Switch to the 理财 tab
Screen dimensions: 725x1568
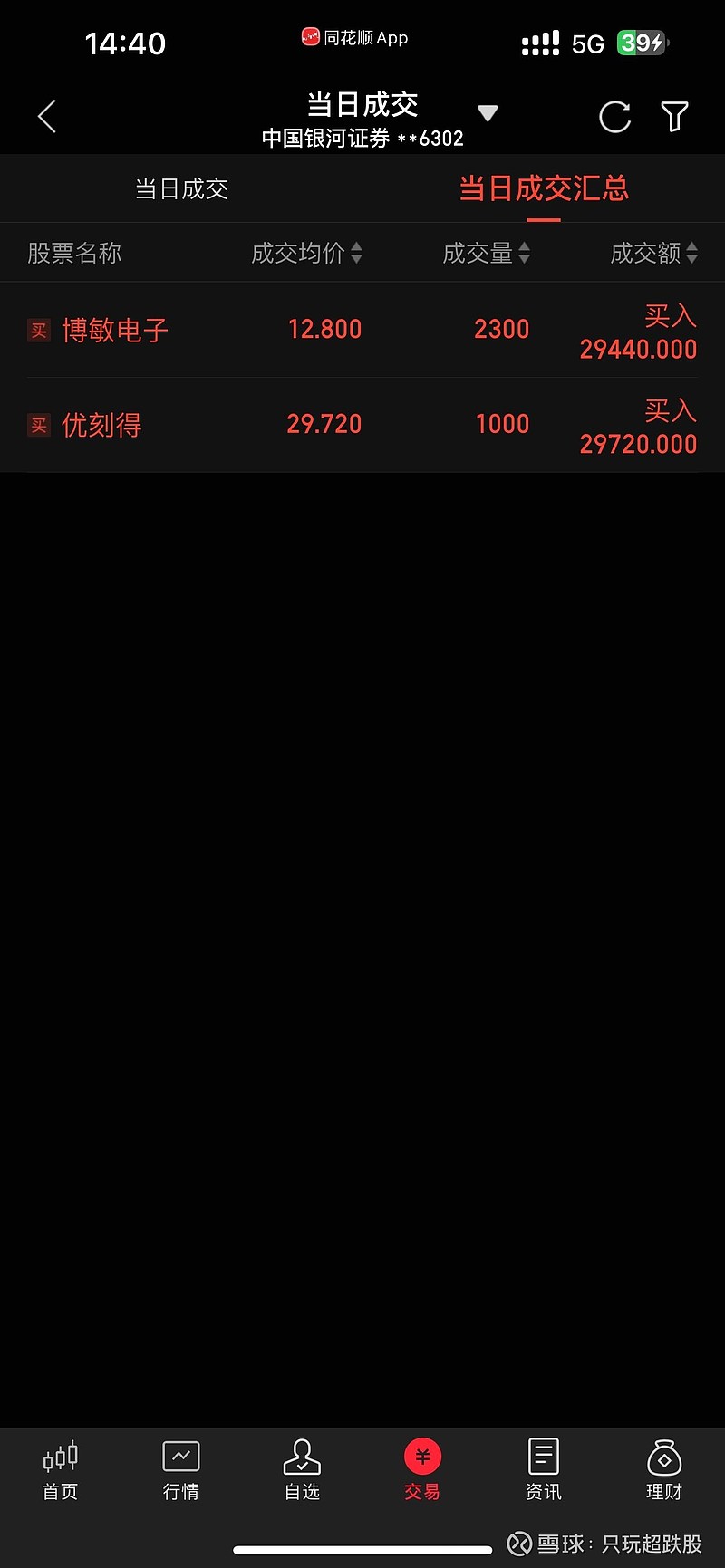pos(664,1470)
